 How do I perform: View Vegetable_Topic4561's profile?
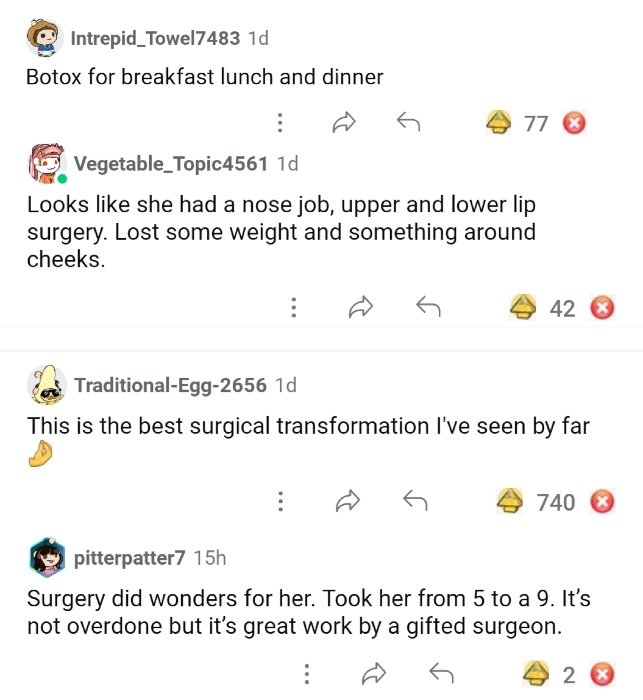pos(170,163)
